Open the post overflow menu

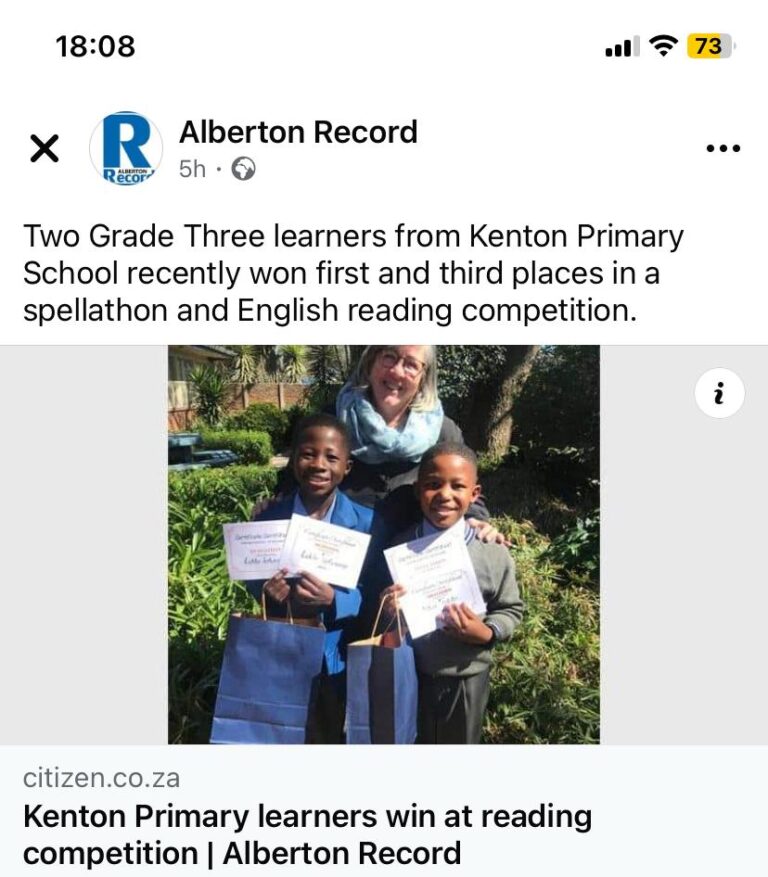[x=723, y=149]
